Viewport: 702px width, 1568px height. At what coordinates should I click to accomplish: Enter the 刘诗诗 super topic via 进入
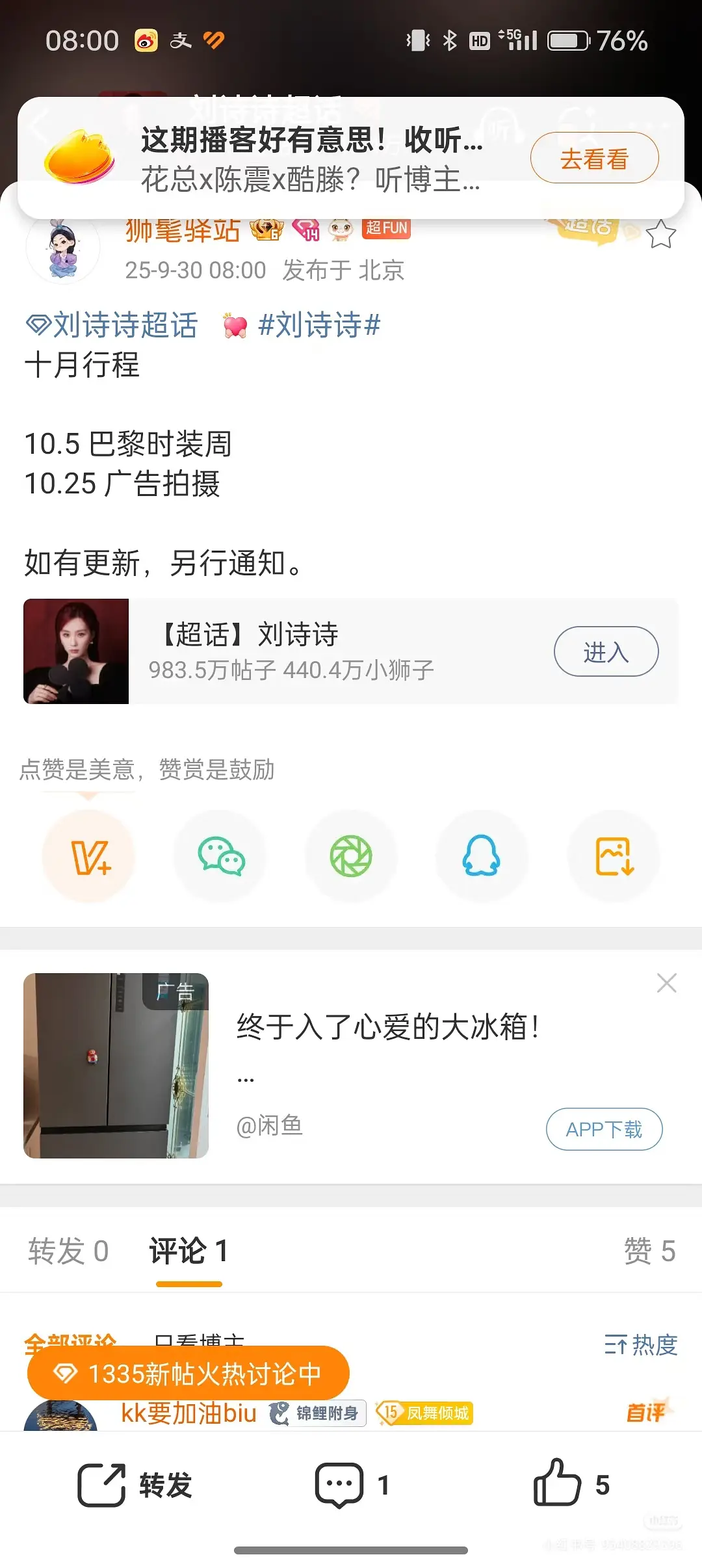[606, 651]
